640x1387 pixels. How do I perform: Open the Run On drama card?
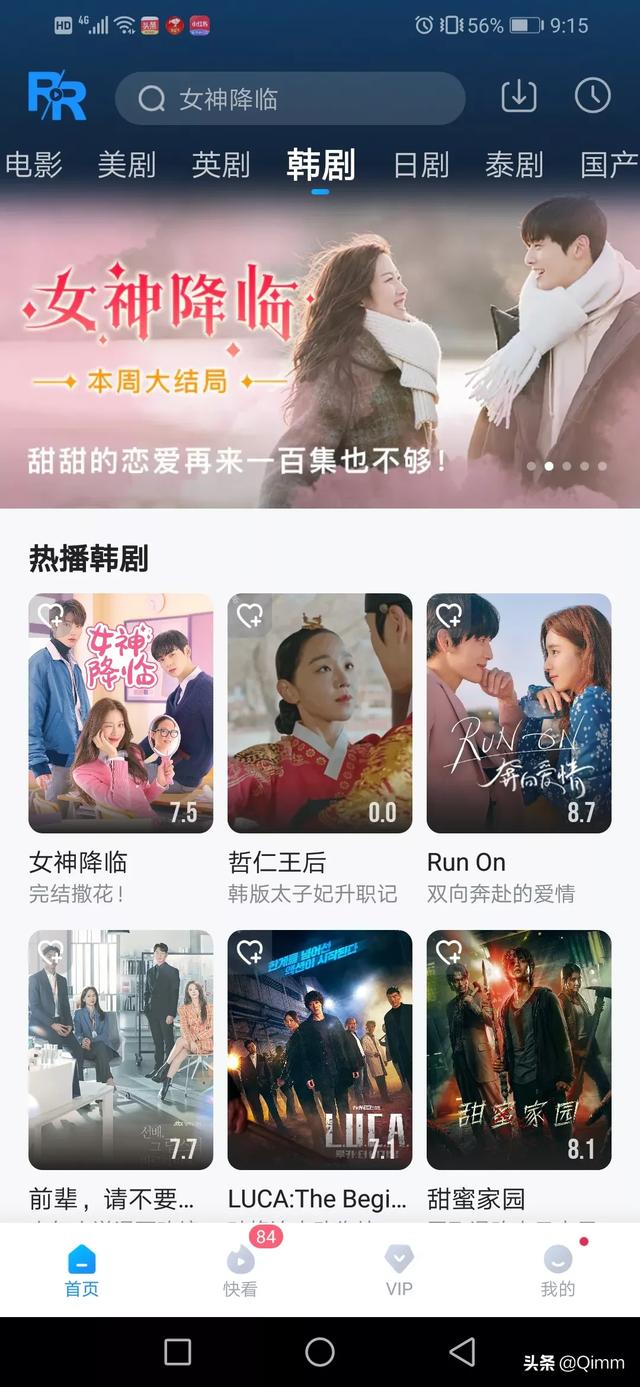point(519,713)
